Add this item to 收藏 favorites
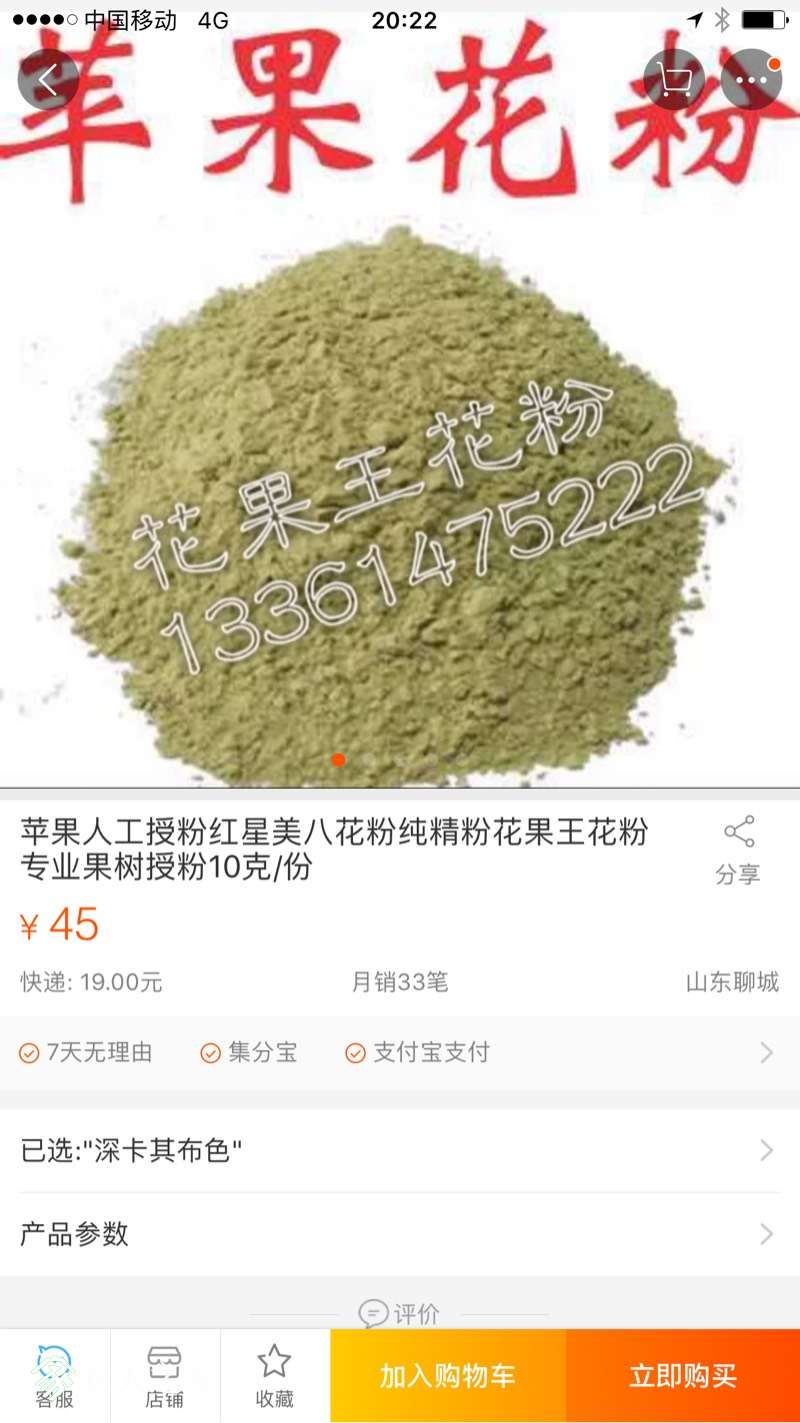The height and width of the screenshot is (1423, 800). (x=274, y=1376)
